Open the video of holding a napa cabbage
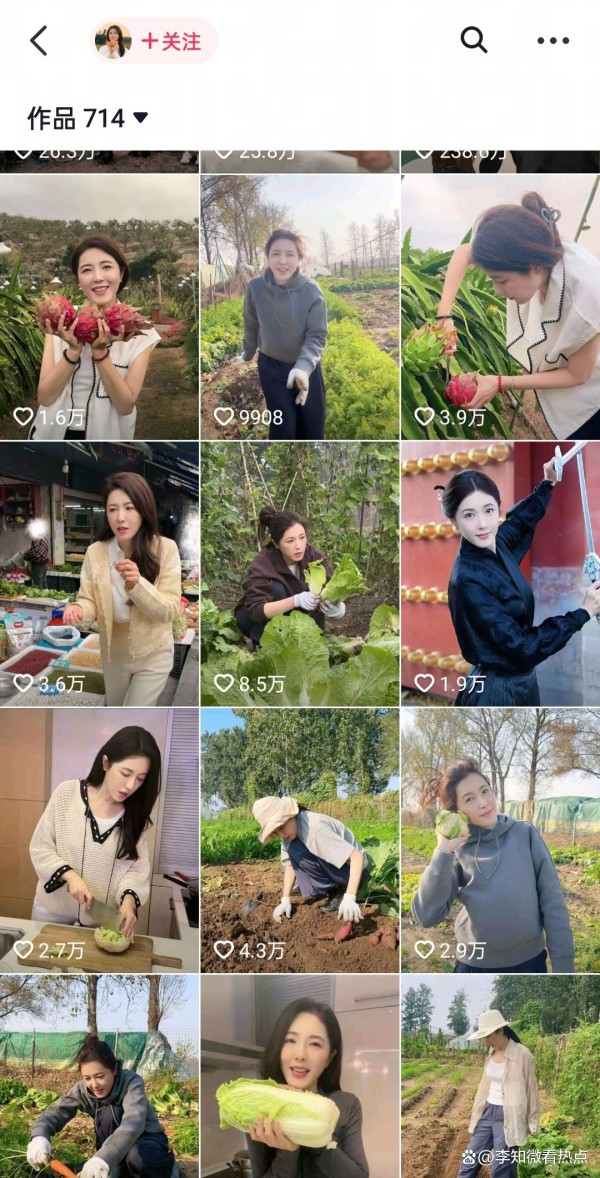This screenshot has height=1178, width=600. coord(300,1077)
